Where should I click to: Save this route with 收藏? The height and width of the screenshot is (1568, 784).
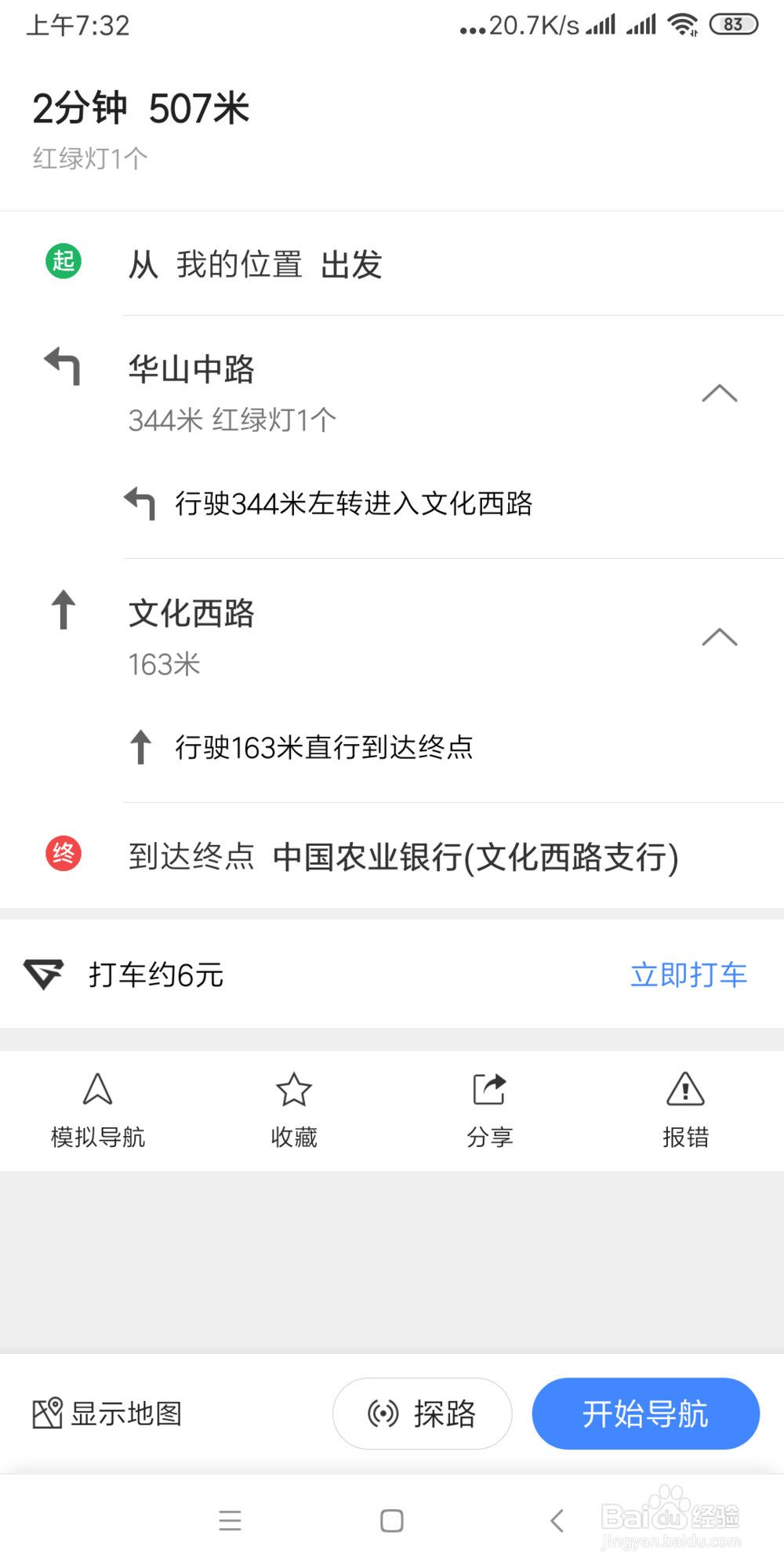coord(294,1109)
